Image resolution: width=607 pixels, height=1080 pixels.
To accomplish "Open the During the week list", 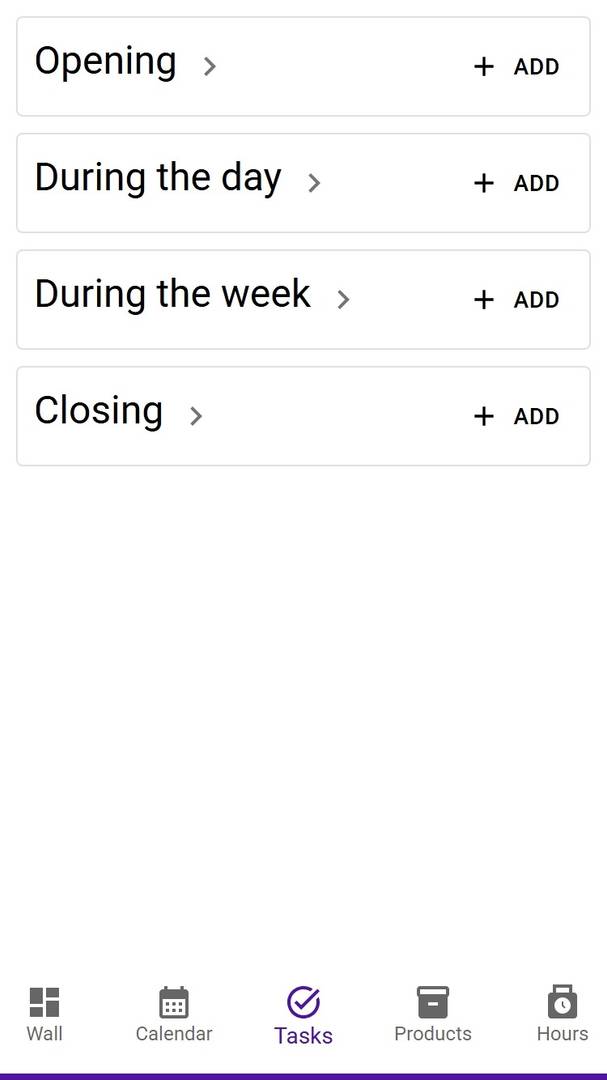I will click(x=192, y=297).
